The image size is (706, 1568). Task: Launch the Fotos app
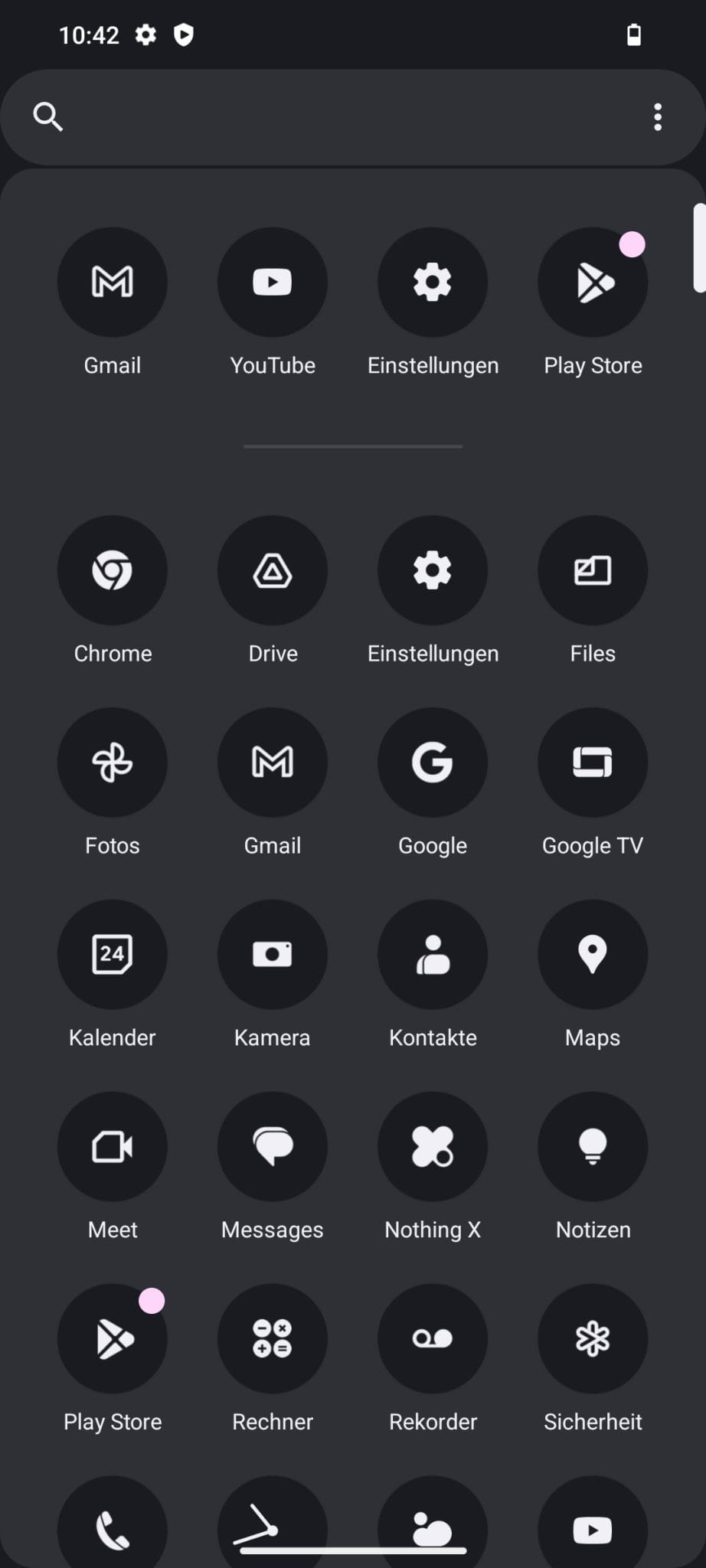[113, 763]
